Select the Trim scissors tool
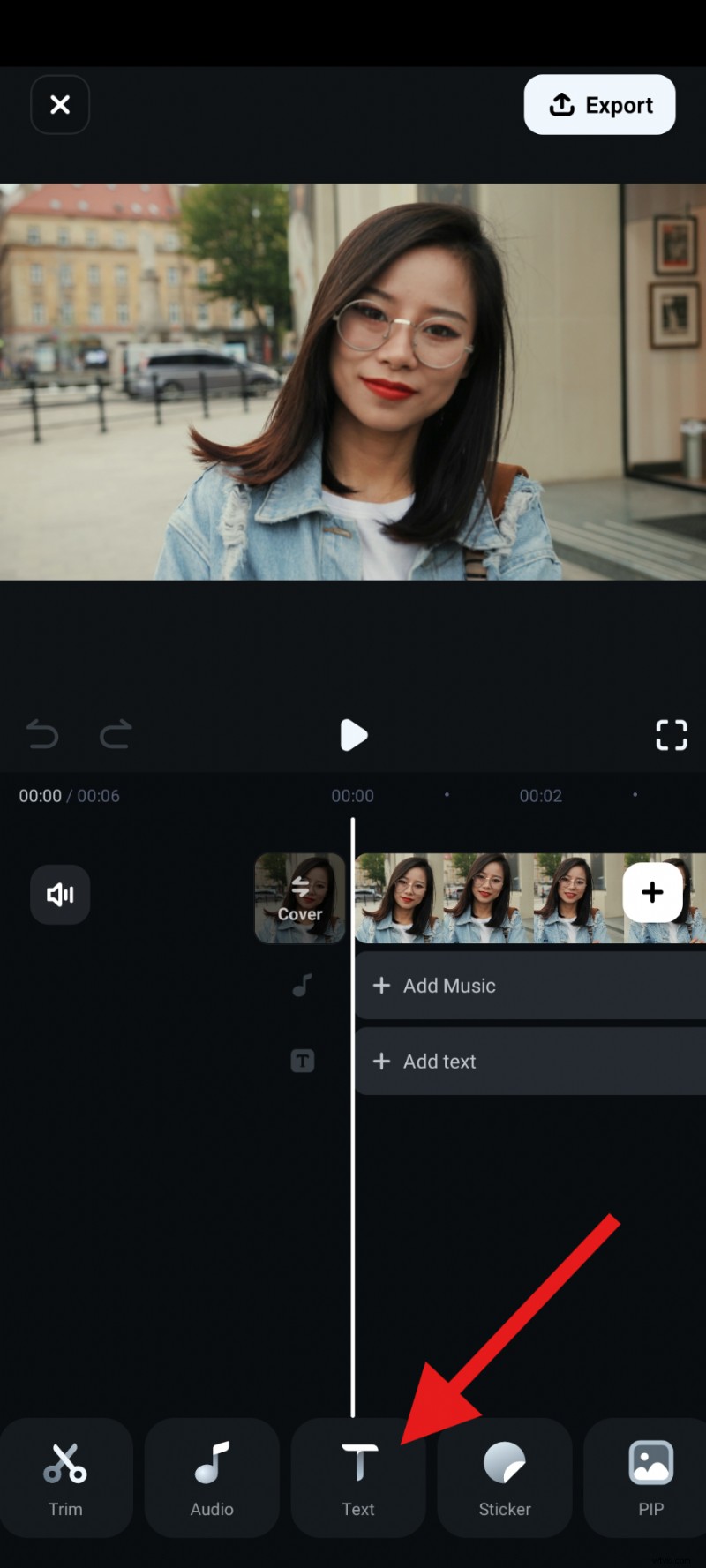 click(66, 1478)
